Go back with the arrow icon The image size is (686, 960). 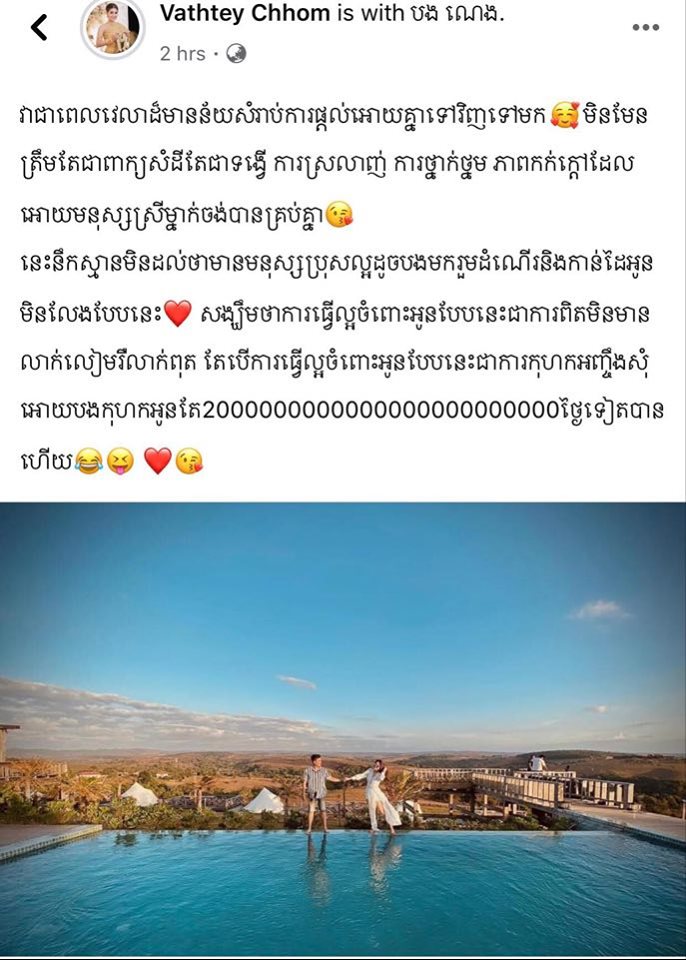[x=39, y=27]
